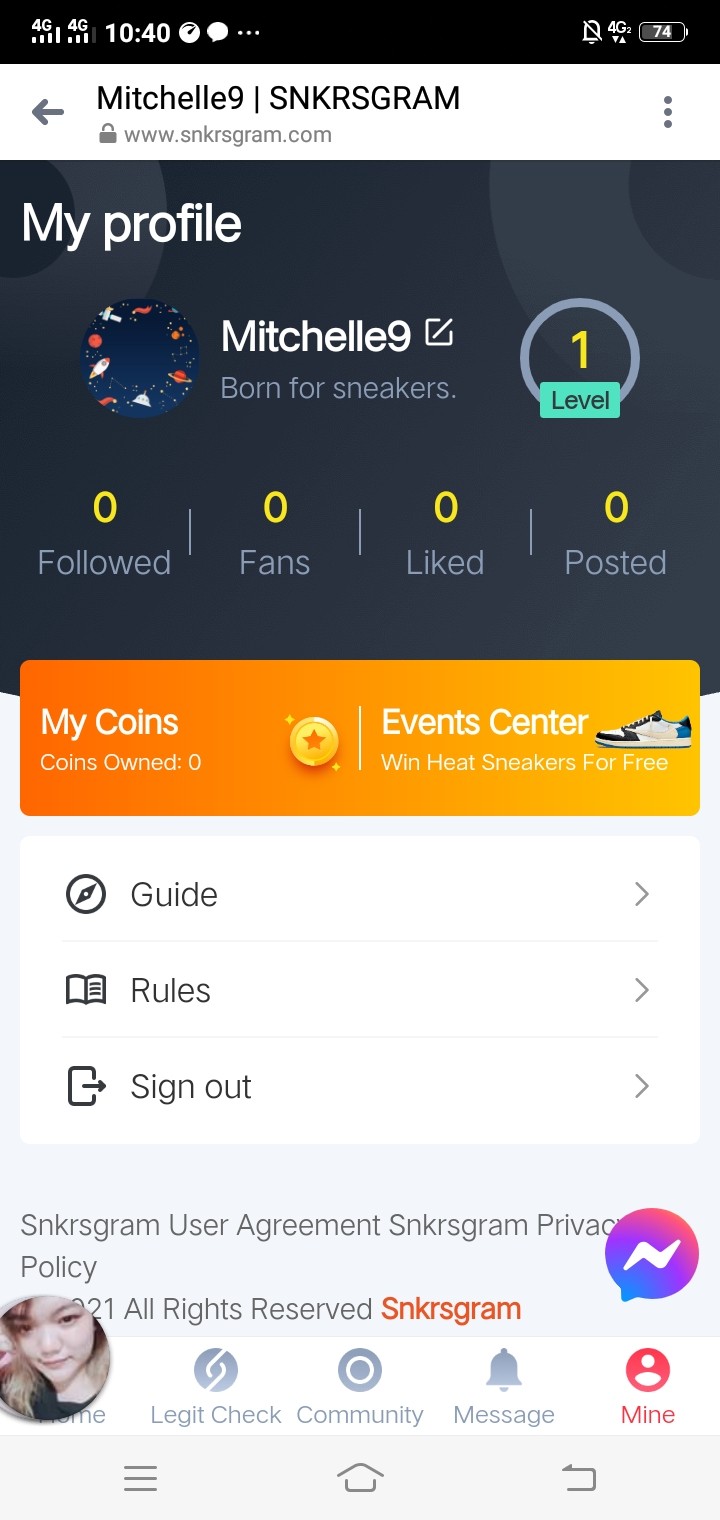720x1520 pixels.
Task: Tap the Mitchelle9 profile avatar
Action: pyautogui.click(x=139, y=358)
